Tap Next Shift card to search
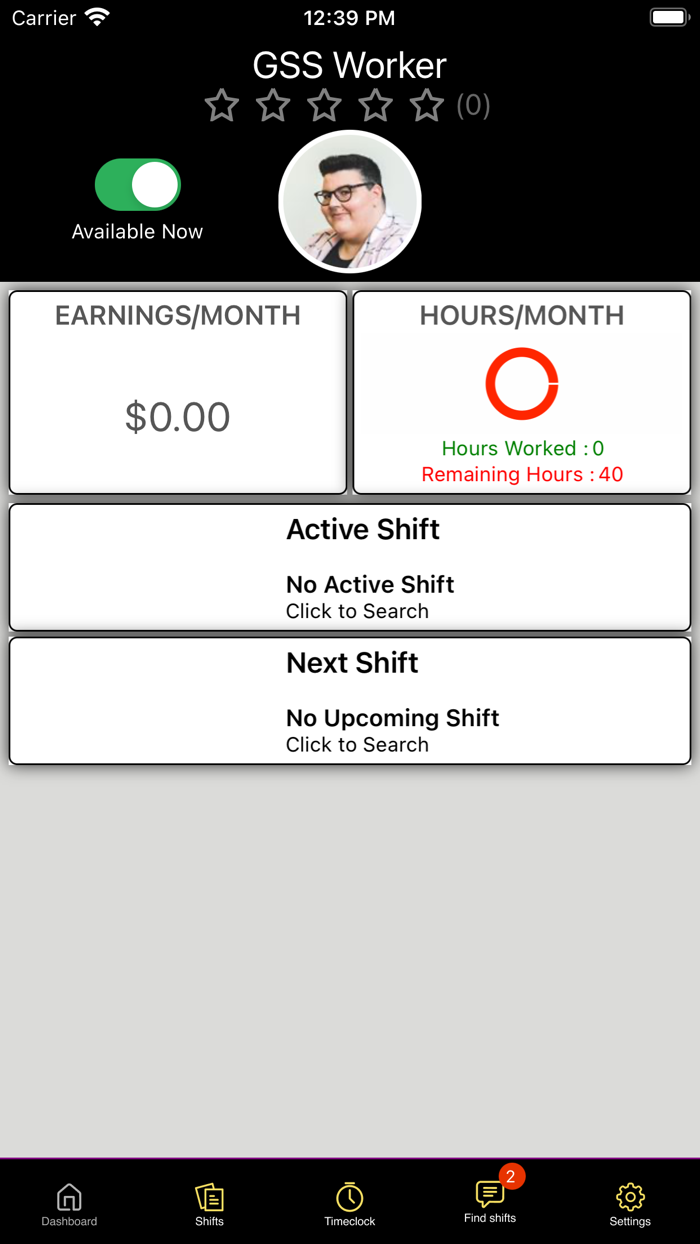The image size is (700, 1244). 350,701
